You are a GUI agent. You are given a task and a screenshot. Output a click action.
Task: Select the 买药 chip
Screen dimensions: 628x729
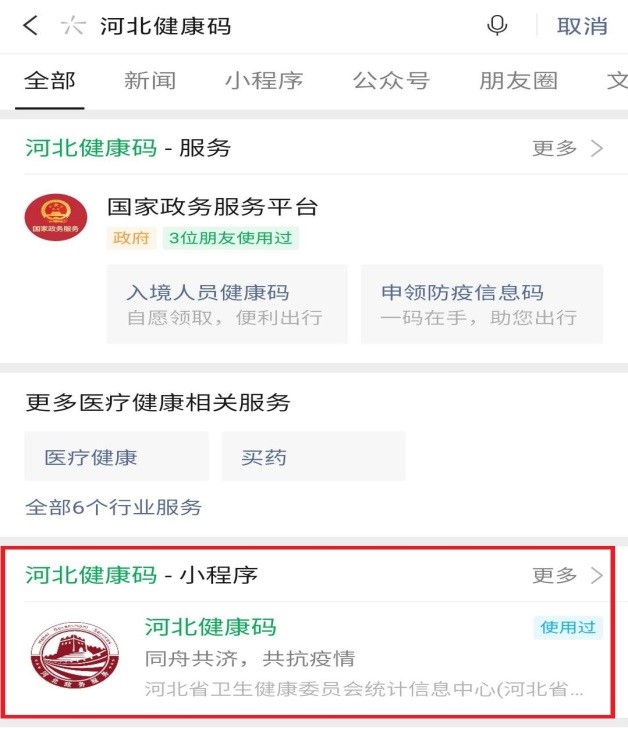point(313,457)
